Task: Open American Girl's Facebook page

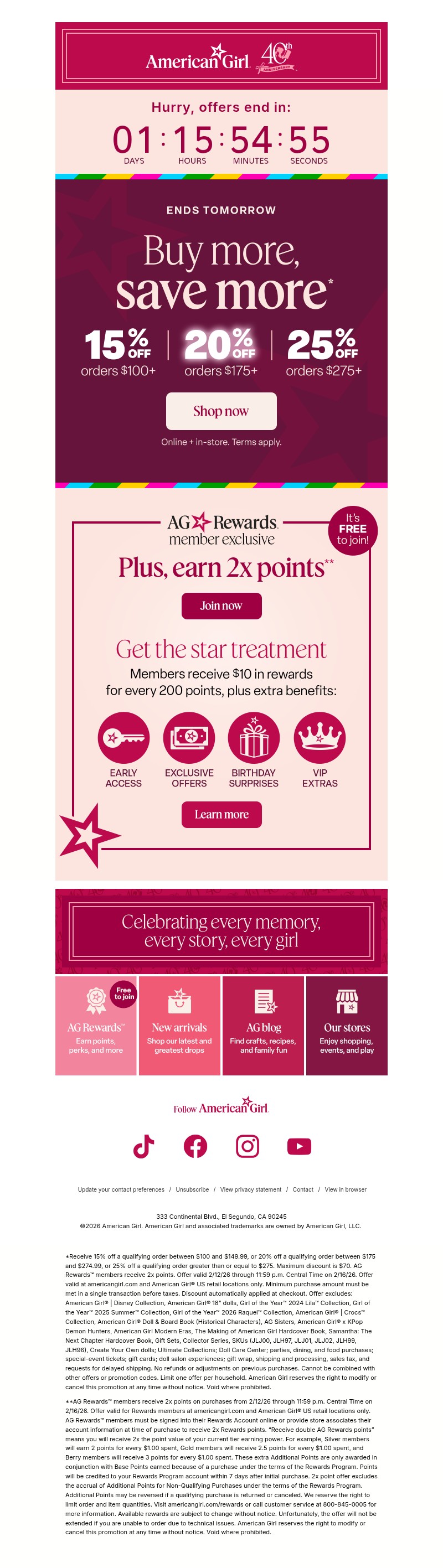Action: click(x=195, y=1147)
